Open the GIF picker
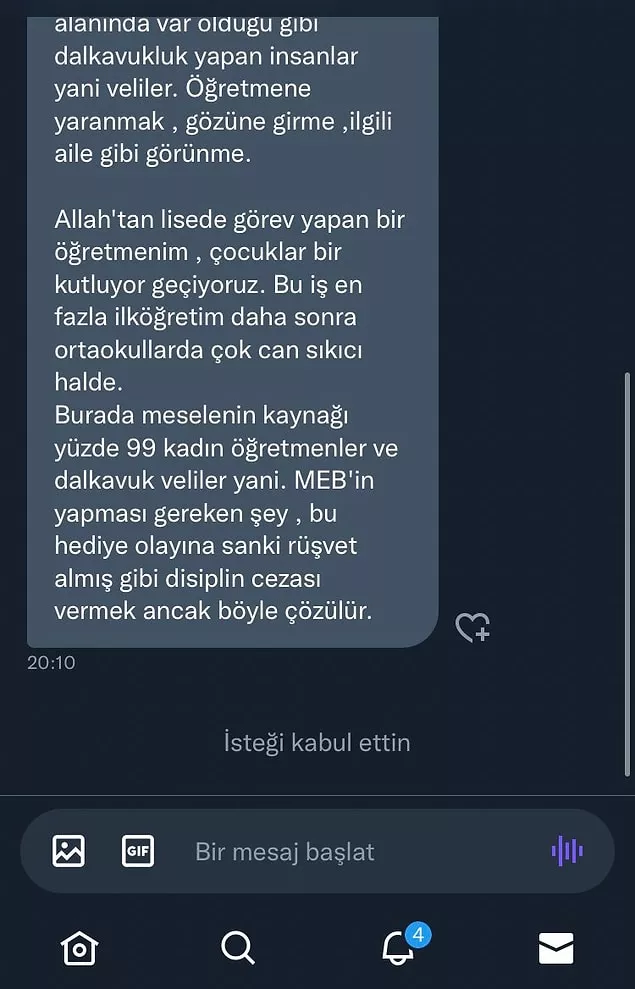The image size is (635, 989). 138,851
